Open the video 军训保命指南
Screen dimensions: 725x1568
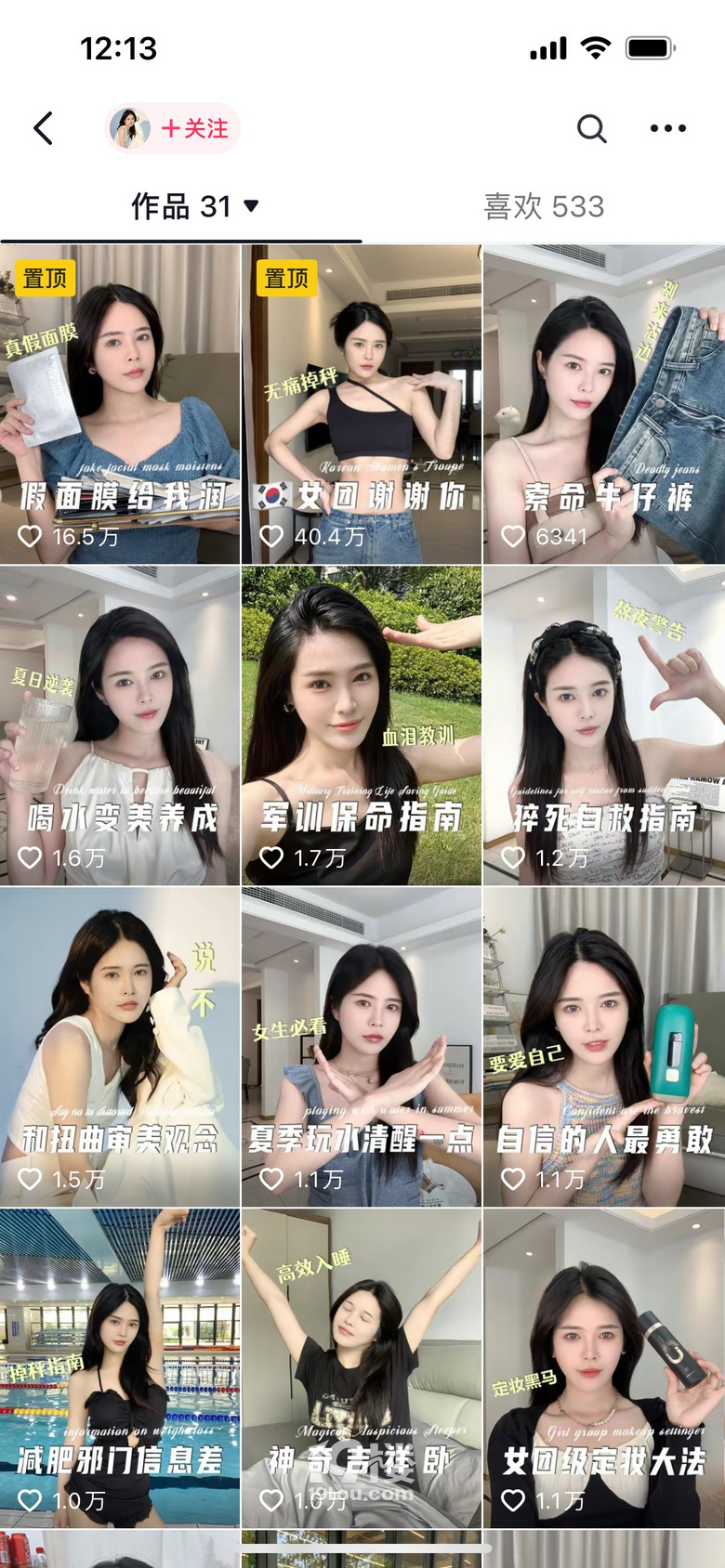(362, 725)
